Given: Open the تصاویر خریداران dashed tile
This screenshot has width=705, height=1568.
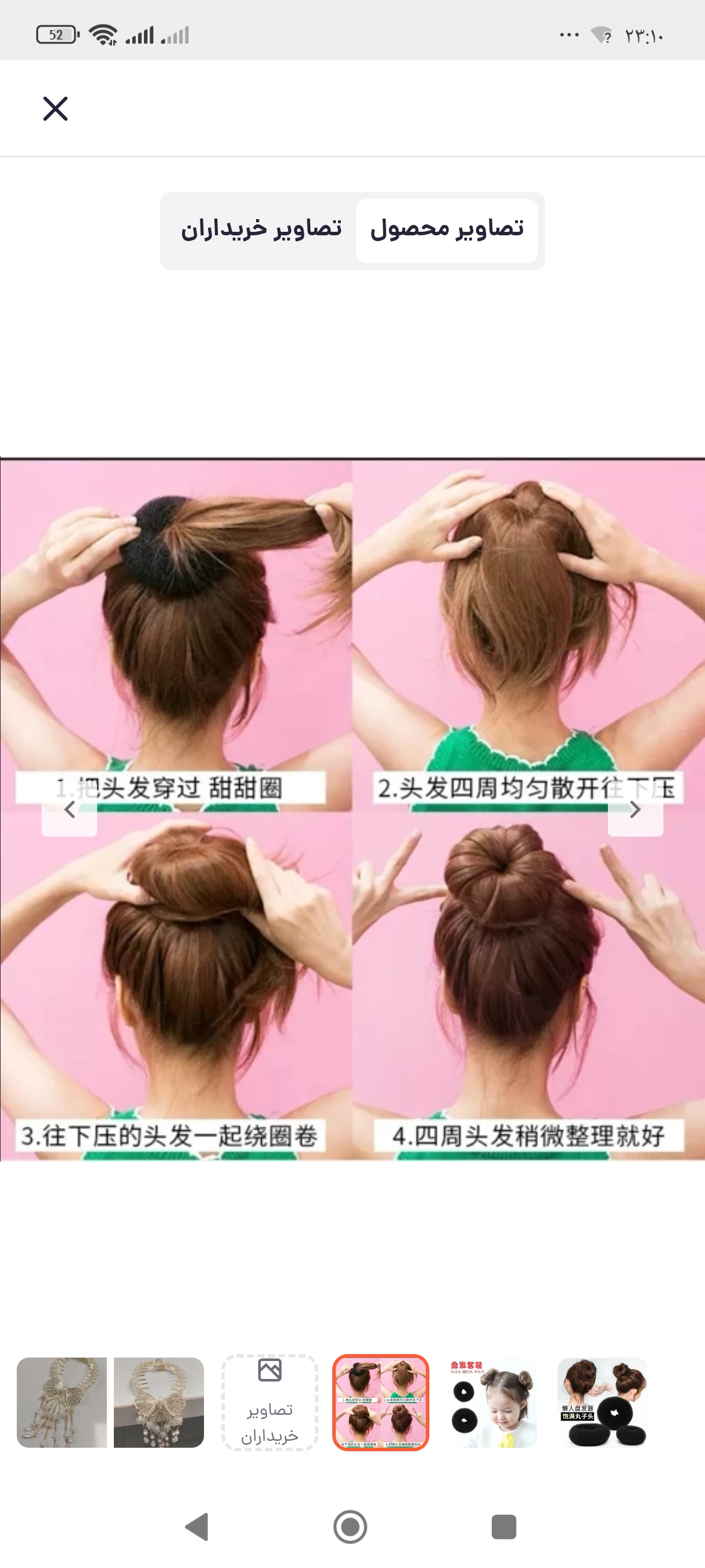Looking at the screenshot, I should (269, 1402).
